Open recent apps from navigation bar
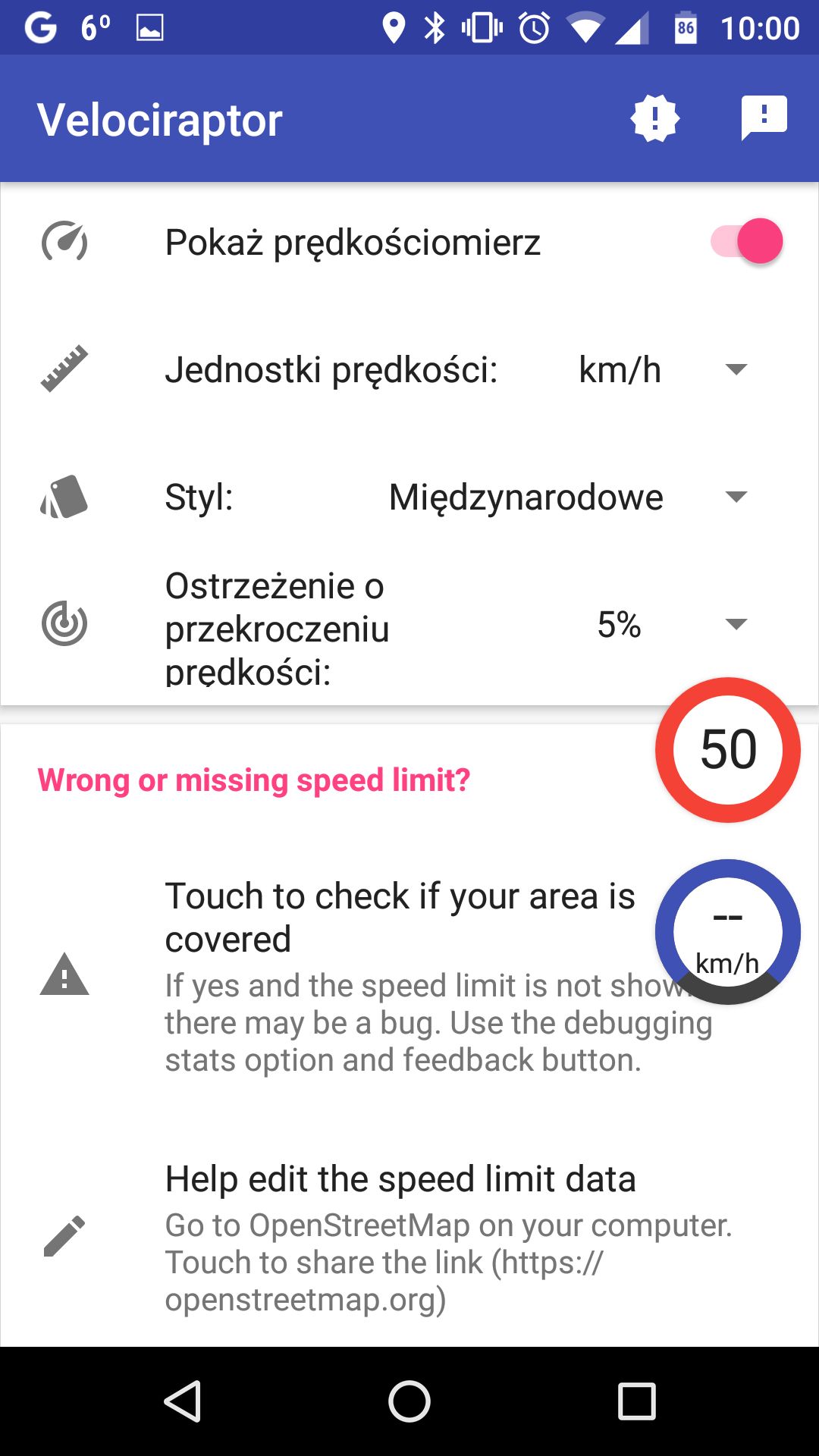This screenshot has width=819, height=1456. click(x=637, y=1401)
